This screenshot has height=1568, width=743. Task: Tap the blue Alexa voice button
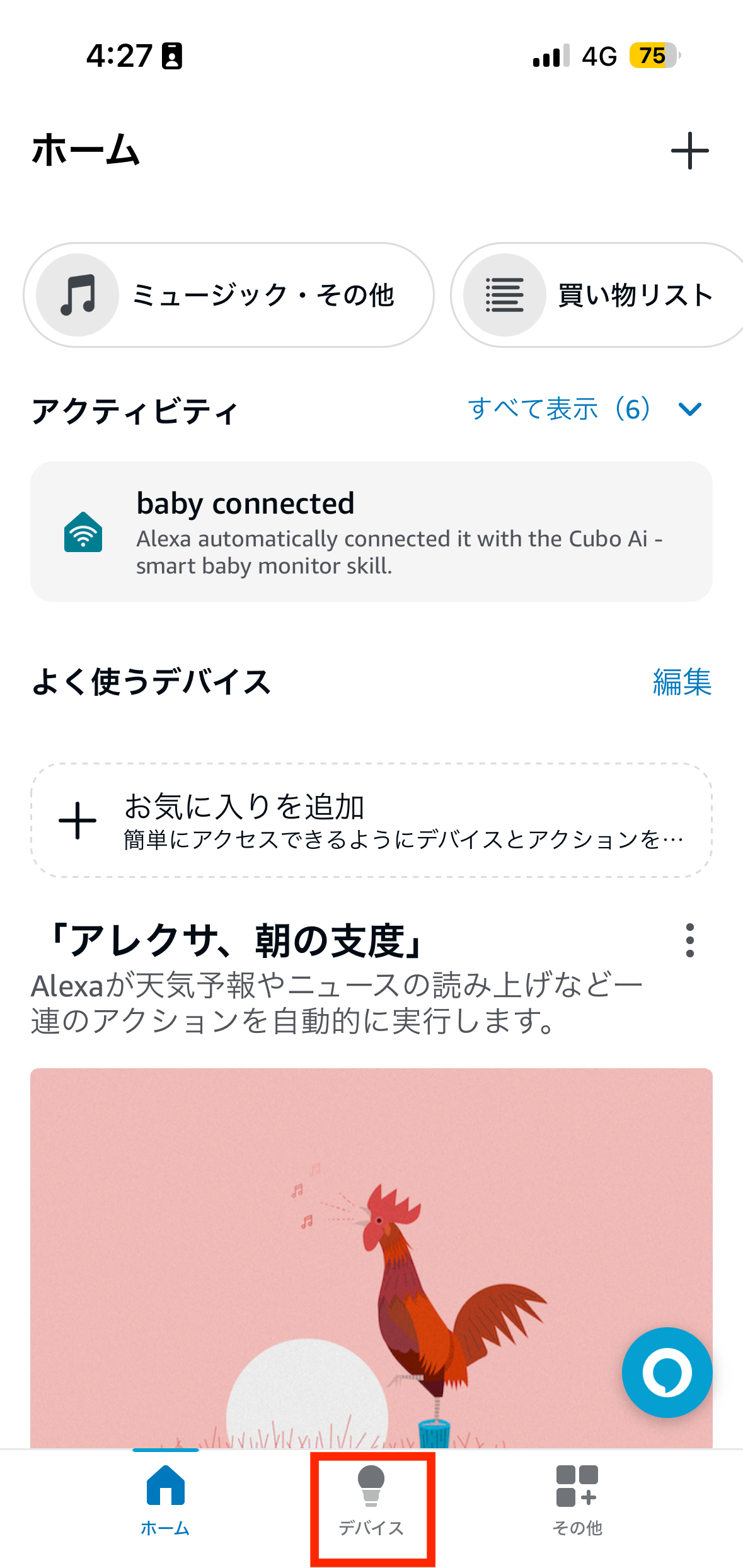point(667,1372)
